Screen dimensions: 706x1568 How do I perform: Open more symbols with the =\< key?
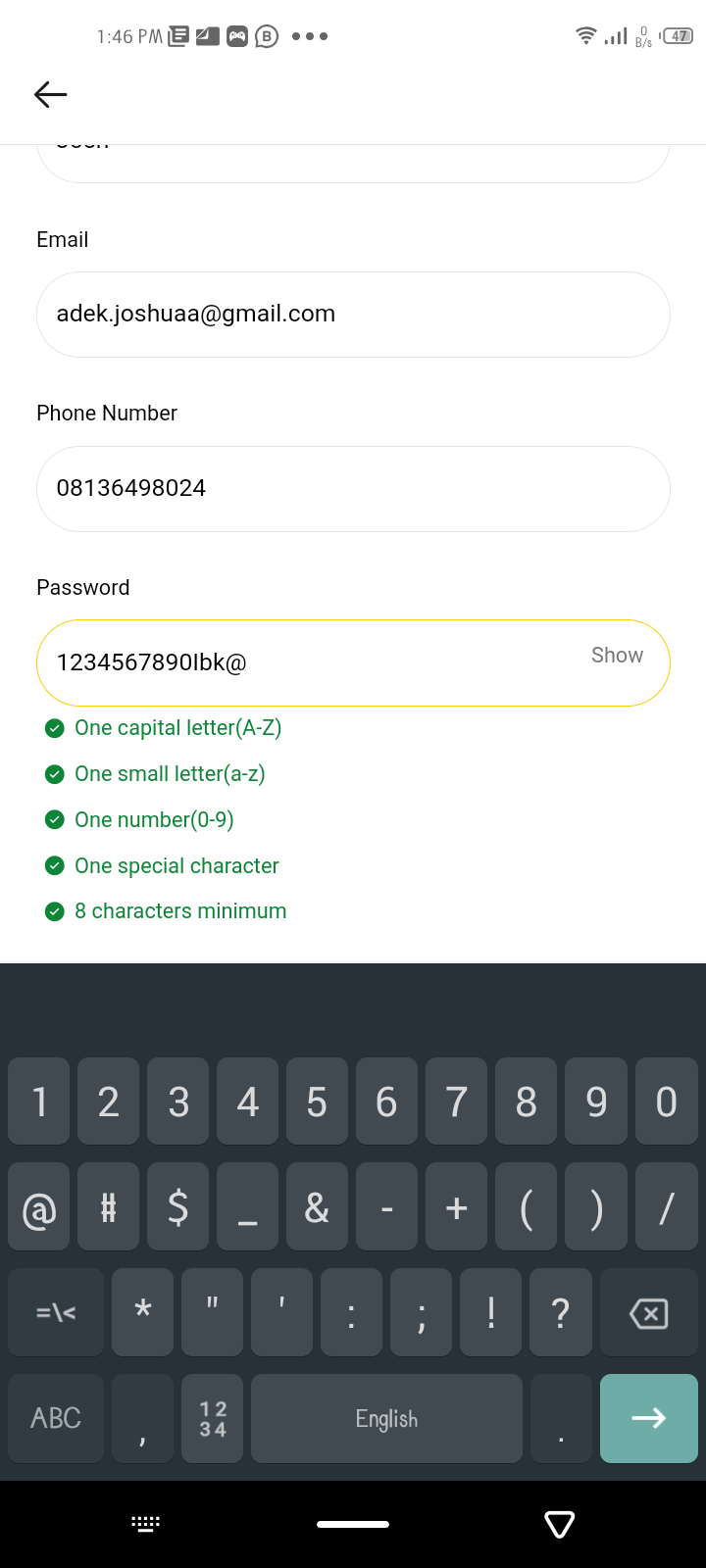[56, 1313]
